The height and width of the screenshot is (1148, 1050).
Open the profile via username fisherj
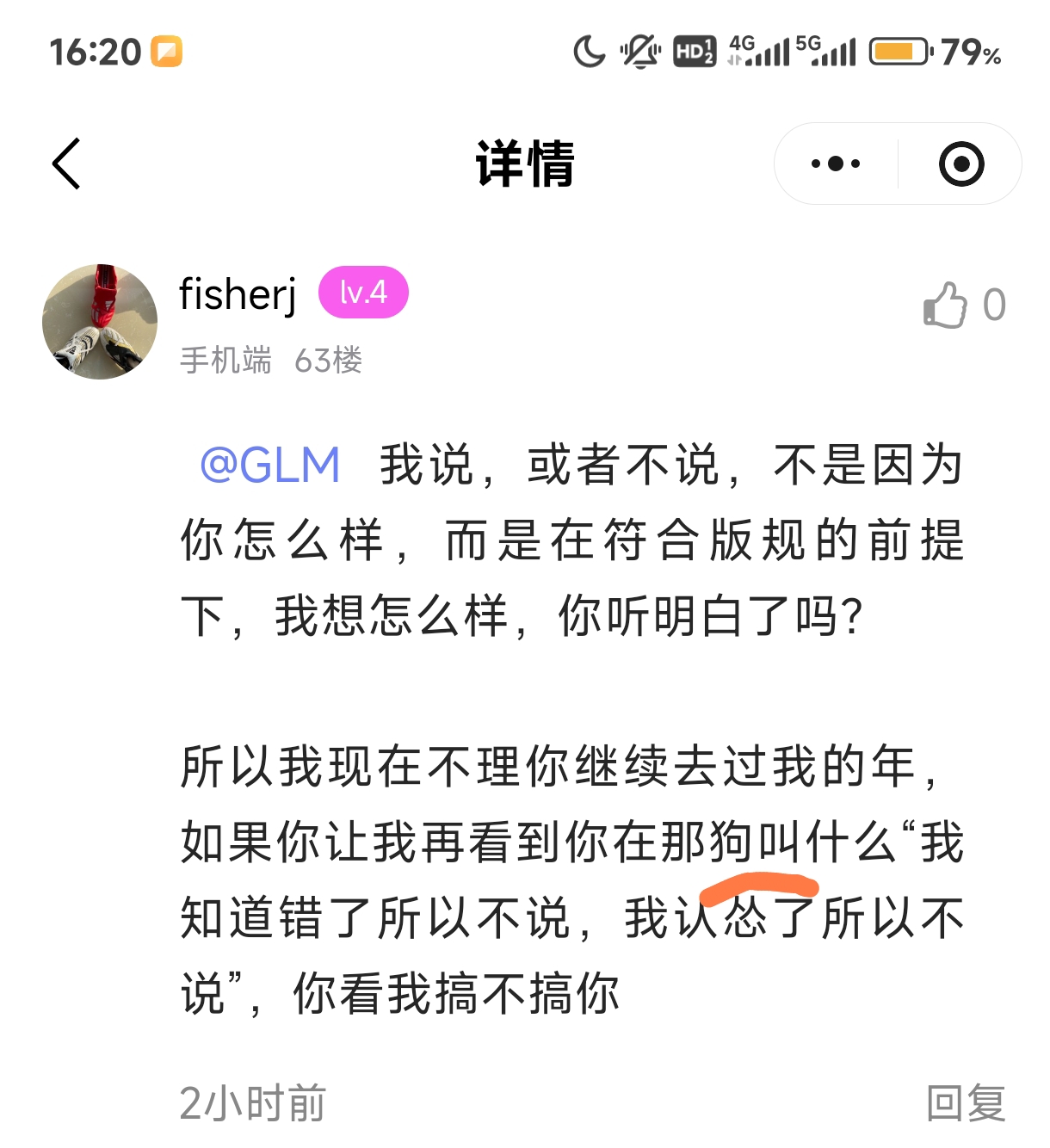[238, 294]
